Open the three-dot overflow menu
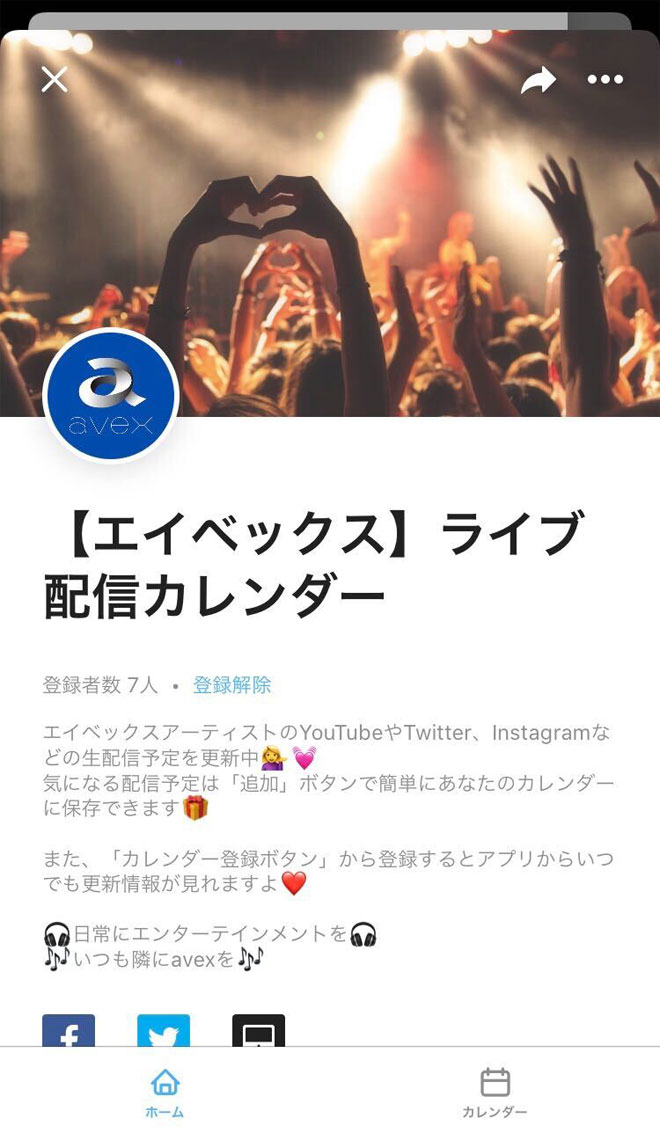Image resolution: width=660 pixels, height=1133 pixels. point(605,80)
